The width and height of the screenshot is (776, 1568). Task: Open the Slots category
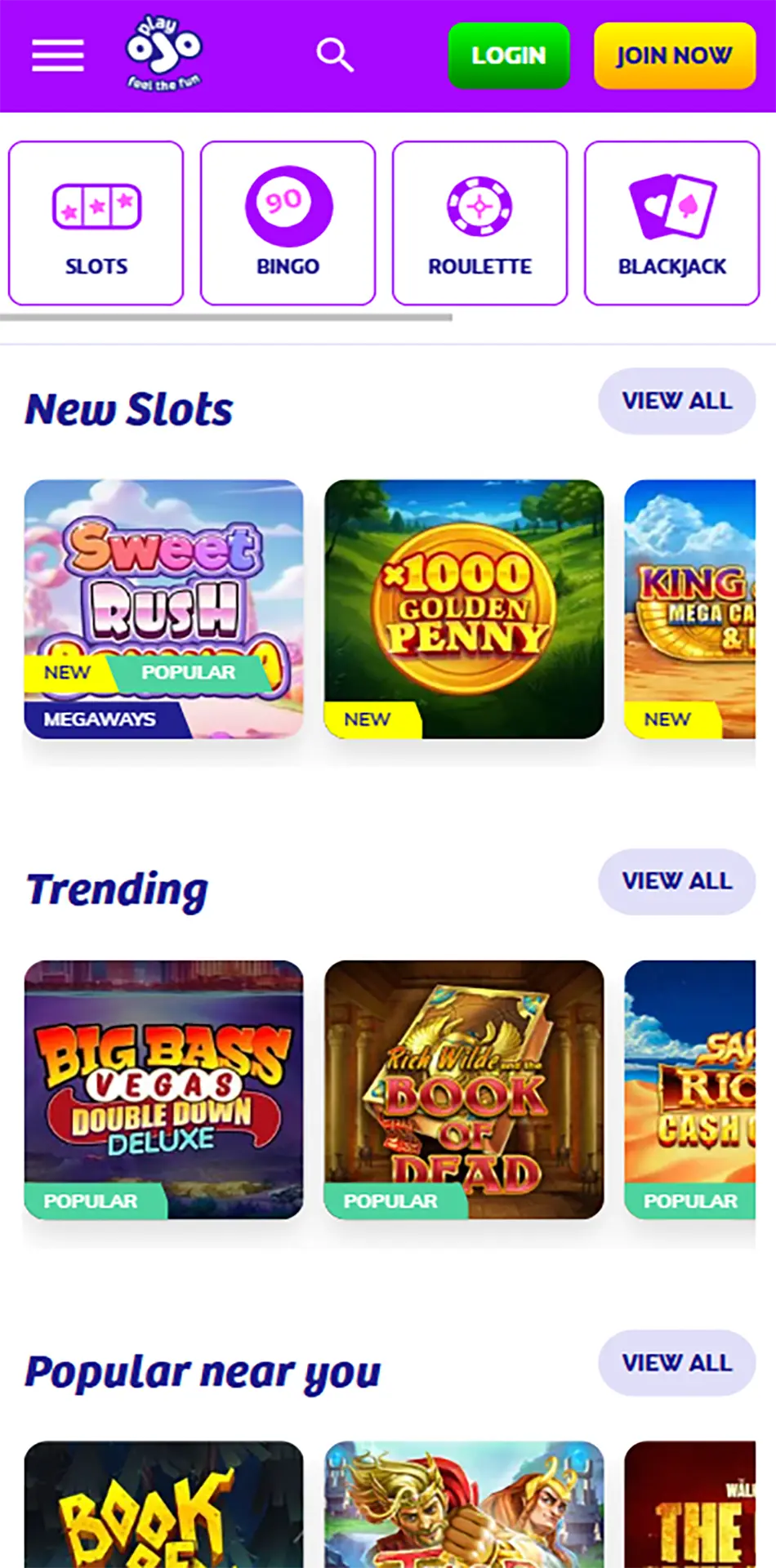pyautogui.click(x=96, y=223)
